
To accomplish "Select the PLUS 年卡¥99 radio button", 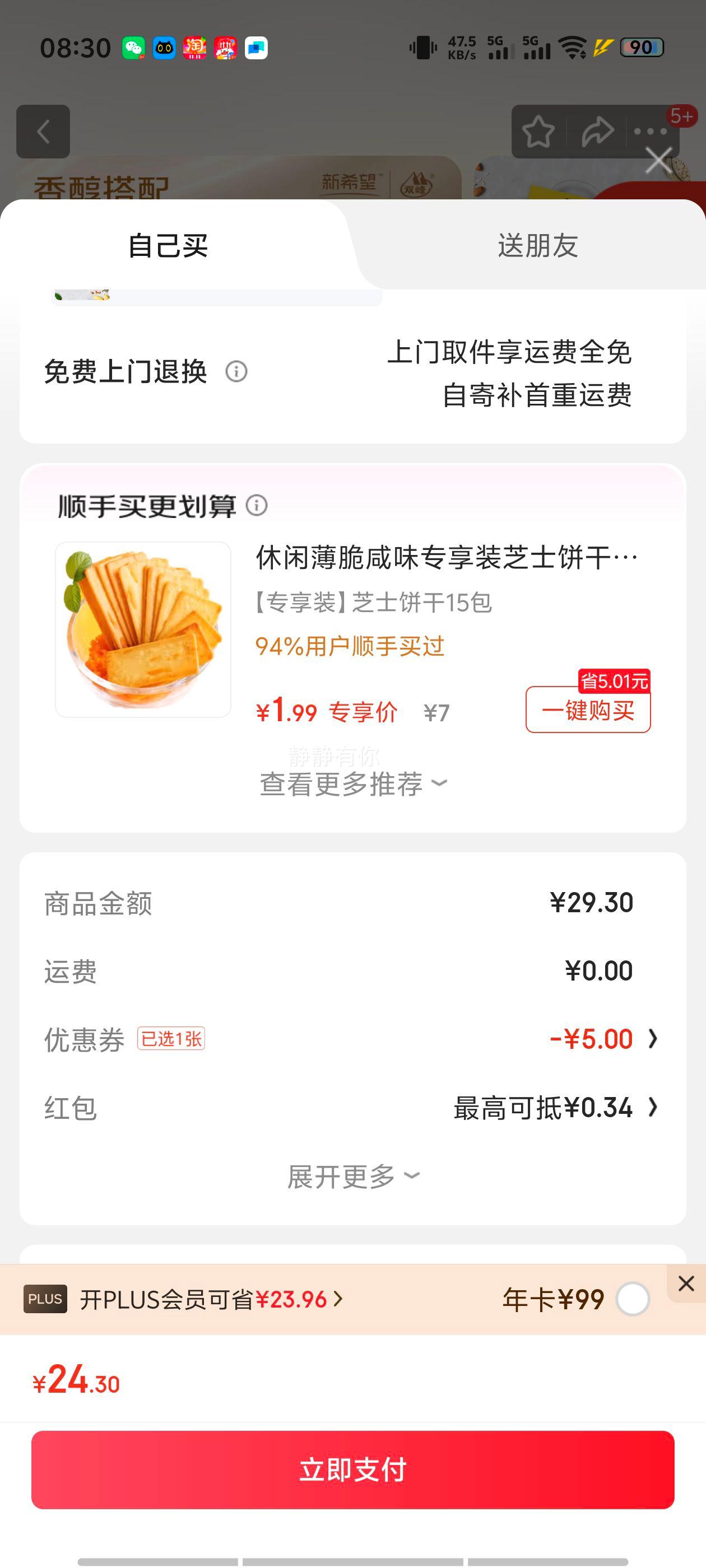I will point(632,1299).
